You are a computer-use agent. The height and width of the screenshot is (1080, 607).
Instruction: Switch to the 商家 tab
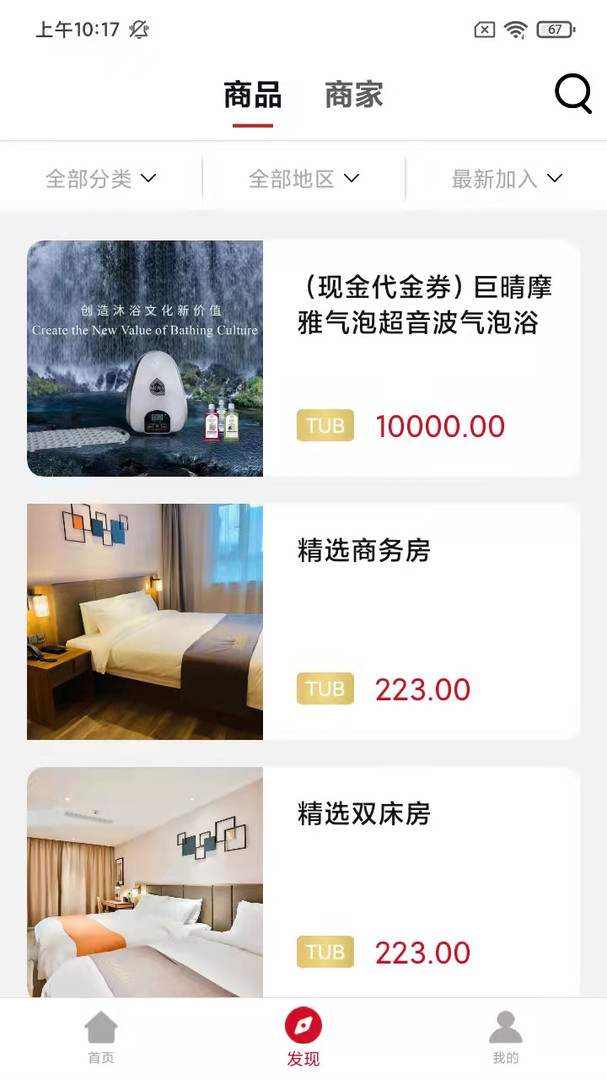coord(354,96)
